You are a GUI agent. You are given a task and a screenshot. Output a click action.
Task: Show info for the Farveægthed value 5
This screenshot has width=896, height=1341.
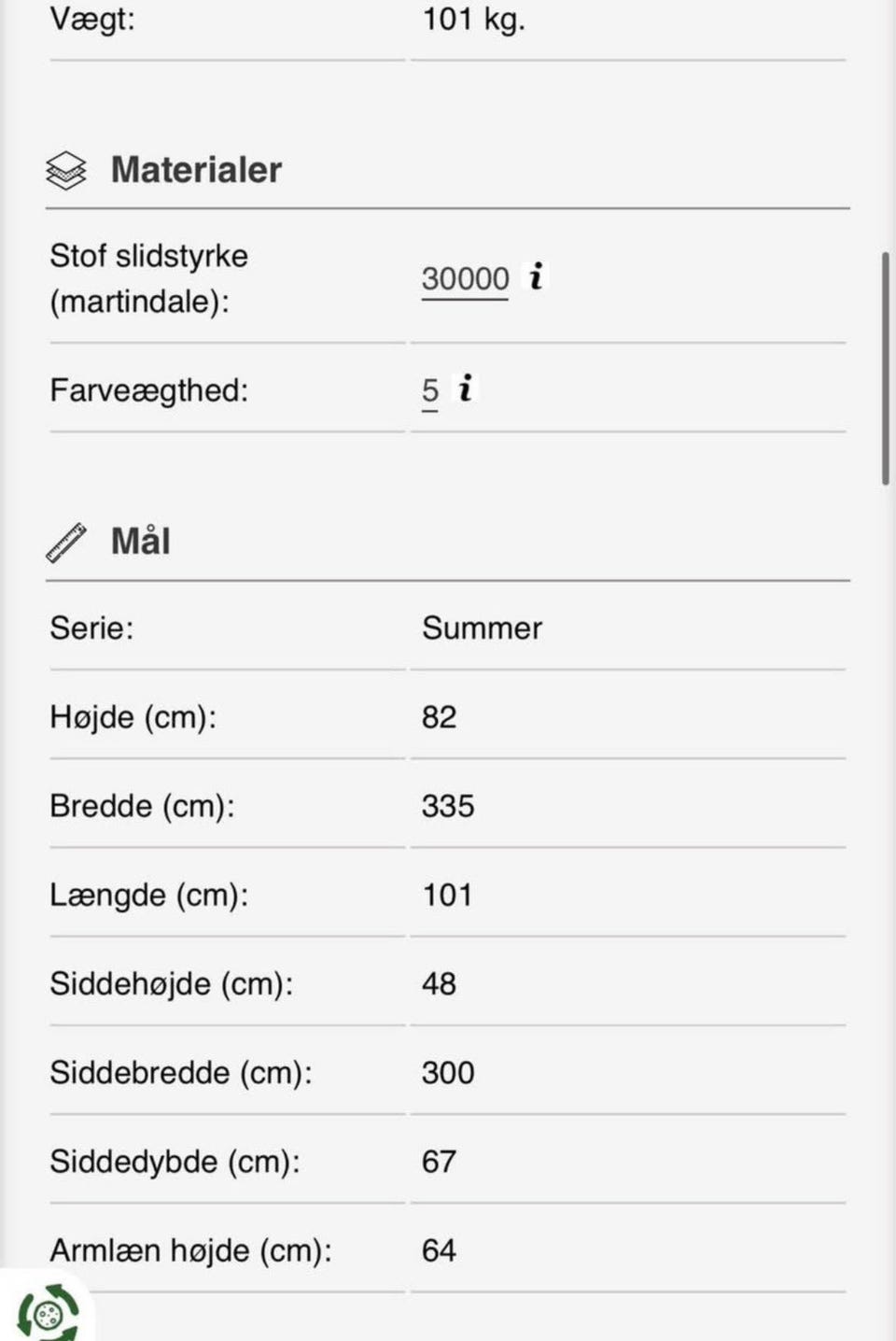465,388
